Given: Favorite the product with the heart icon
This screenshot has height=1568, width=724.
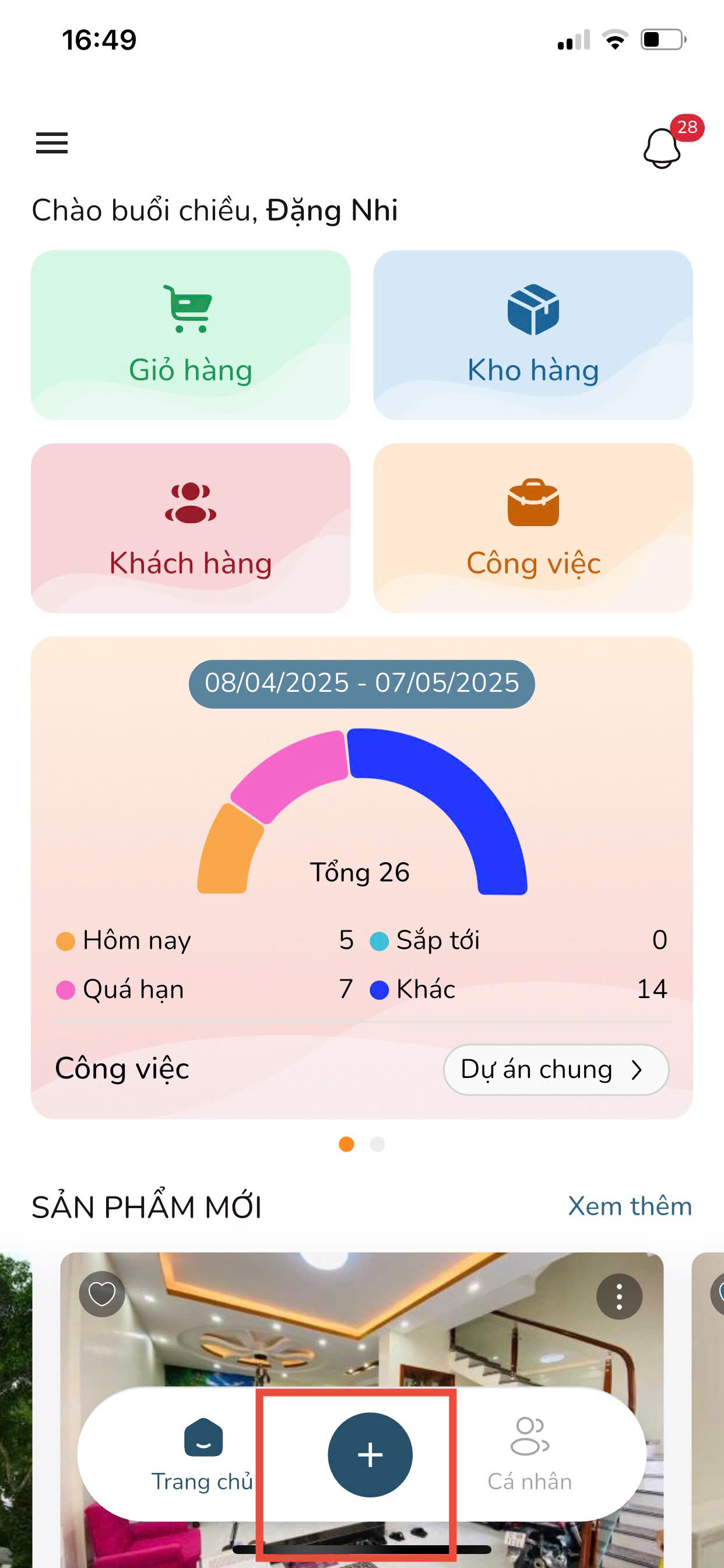Looking at the screenshot, I should [x=102, y=1294].
